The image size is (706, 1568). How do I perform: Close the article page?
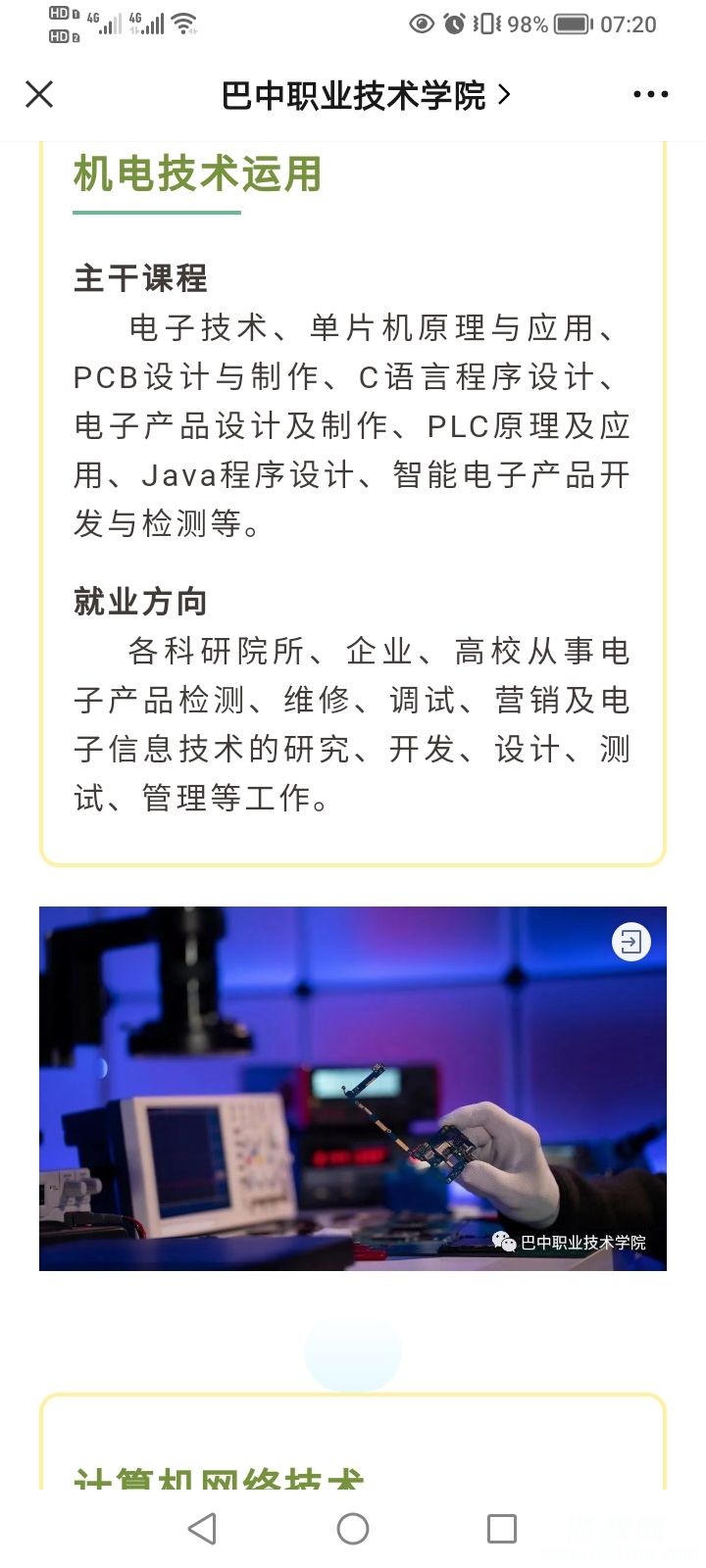click(39, 94)
